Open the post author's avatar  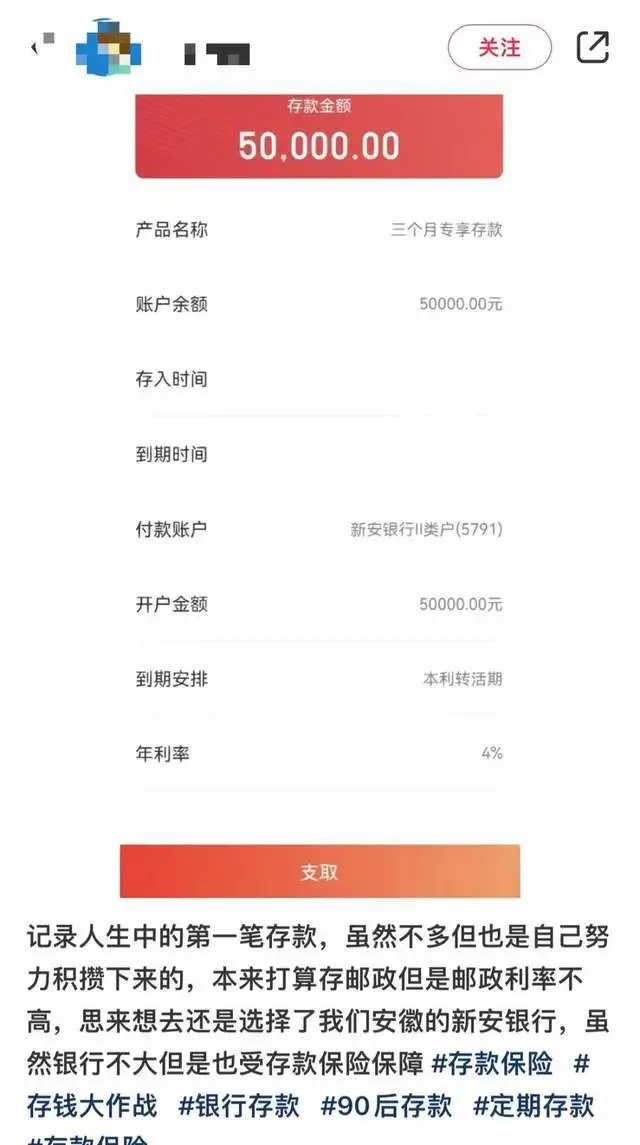click(109, 47)
